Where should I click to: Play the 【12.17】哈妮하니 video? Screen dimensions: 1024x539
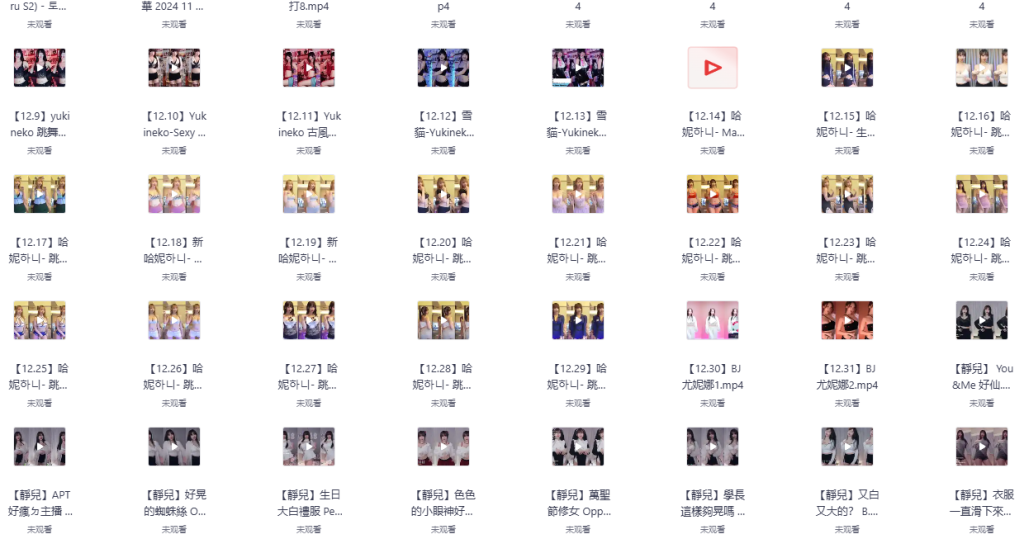40,194
